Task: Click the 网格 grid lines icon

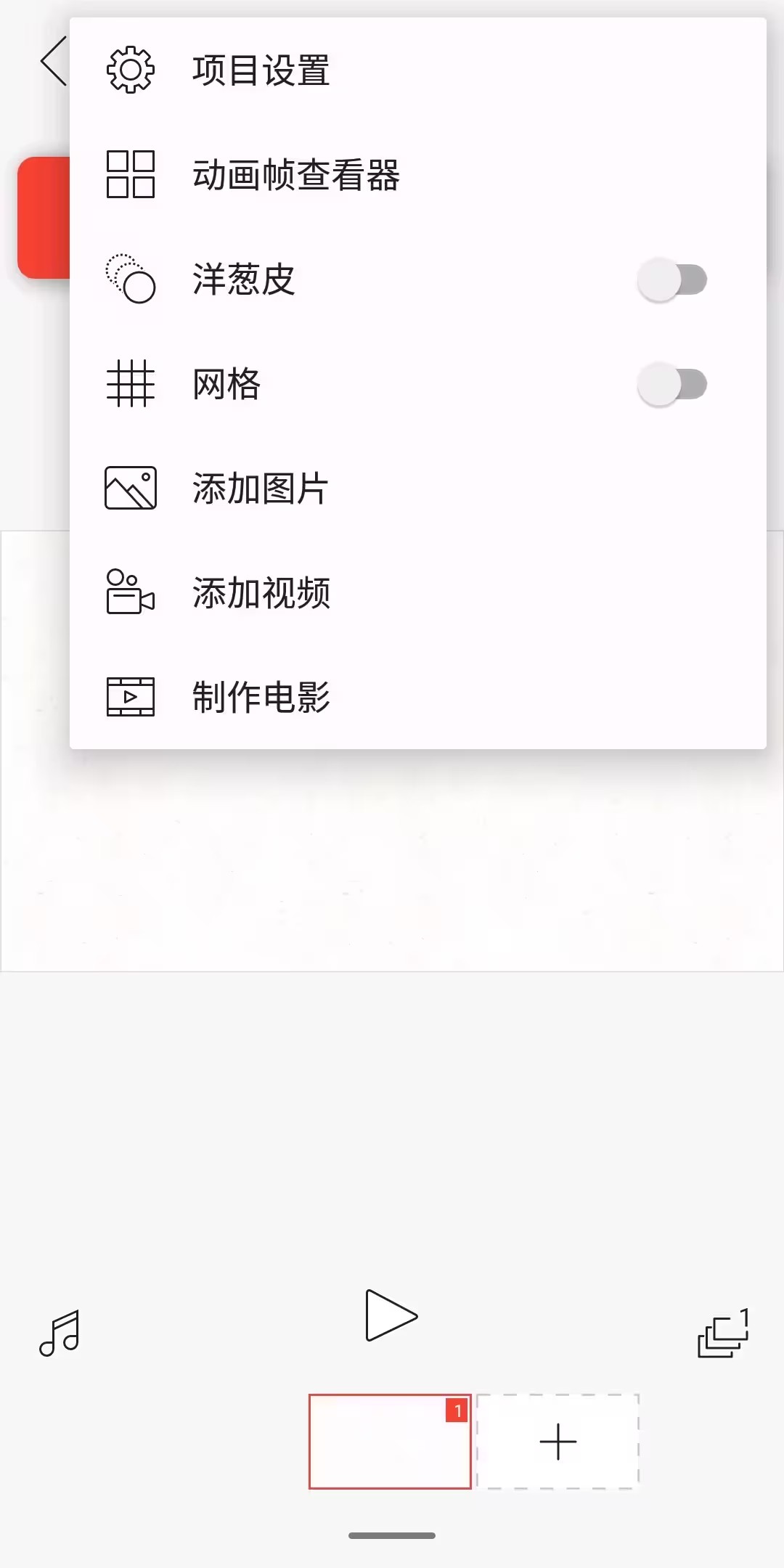Action: tap(131, 385)
